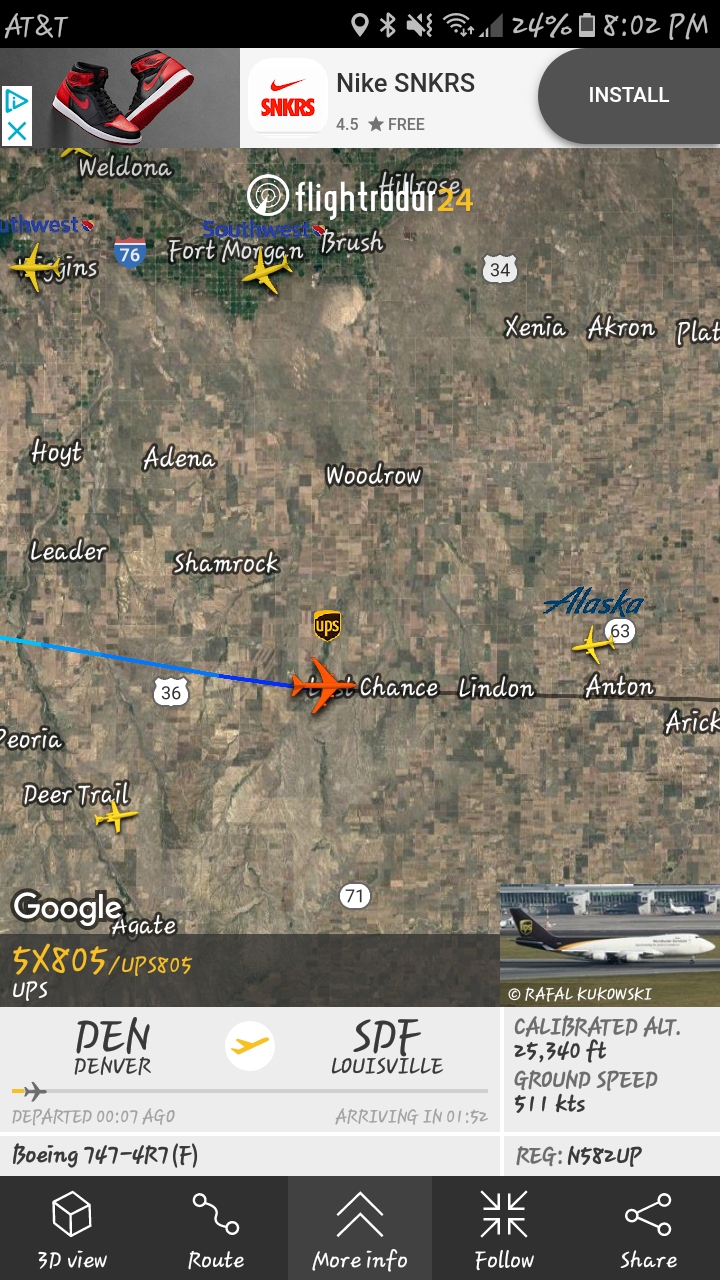Show the flight route
Screen dimensions: 720x1280
click(216, 1228)
